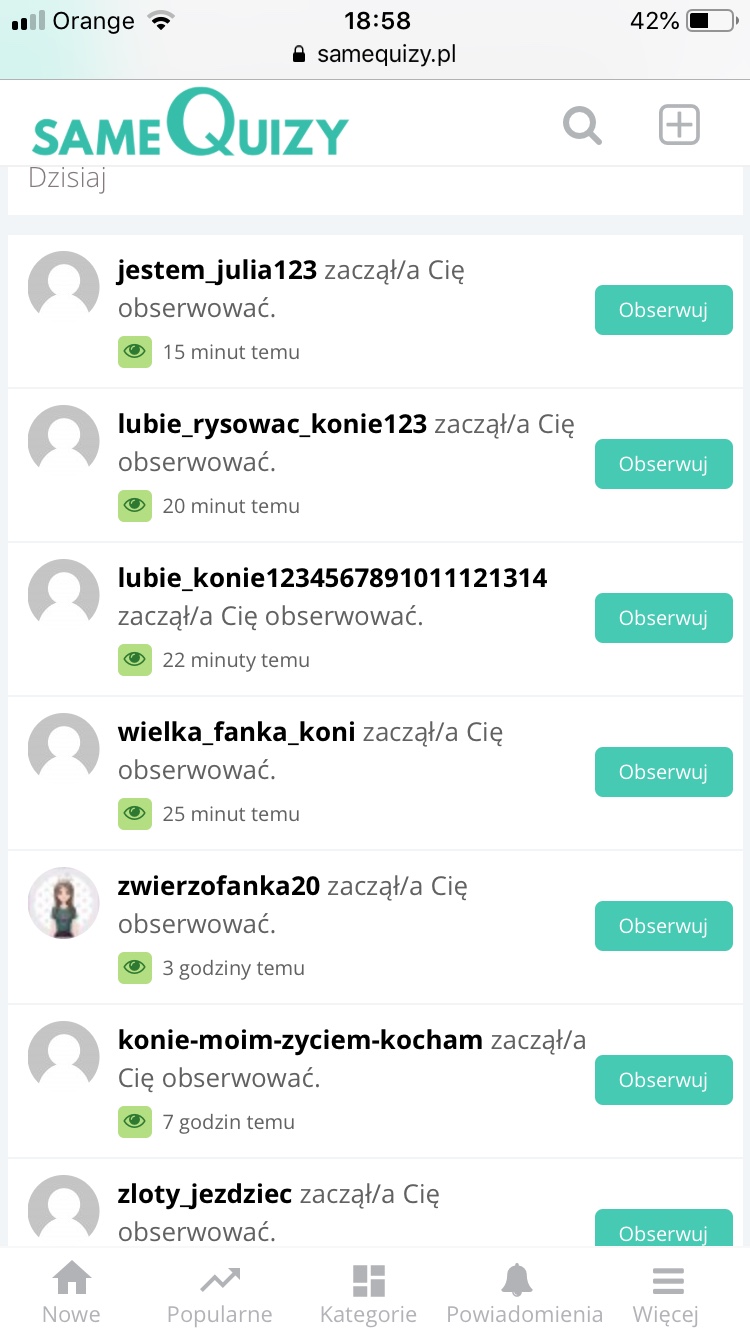
Task: Tap Obserwuj next to wielka_fanka_koni
Action: point(663,772)
